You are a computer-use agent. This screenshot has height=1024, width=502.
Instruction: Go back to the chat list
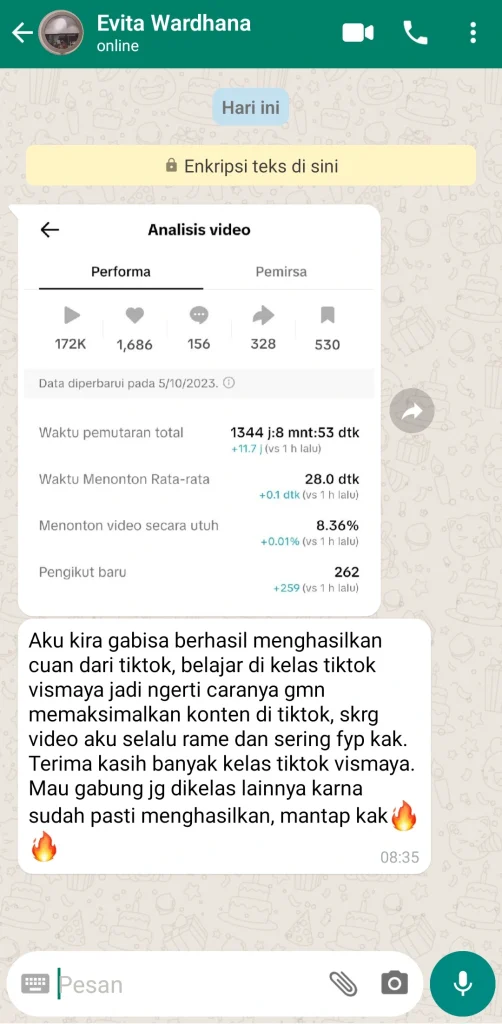coord(22,33)
